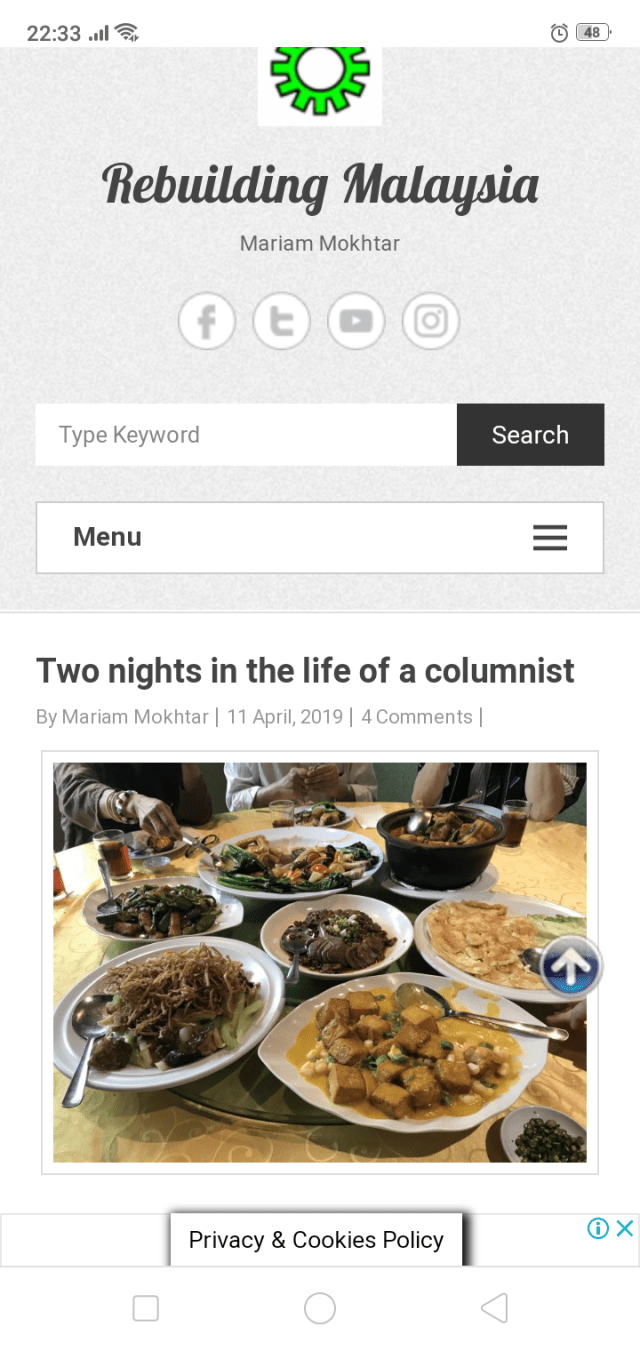Jump back to top with arrow button
This screenshot has height=1351, width=640.
(x=571, y=967)
